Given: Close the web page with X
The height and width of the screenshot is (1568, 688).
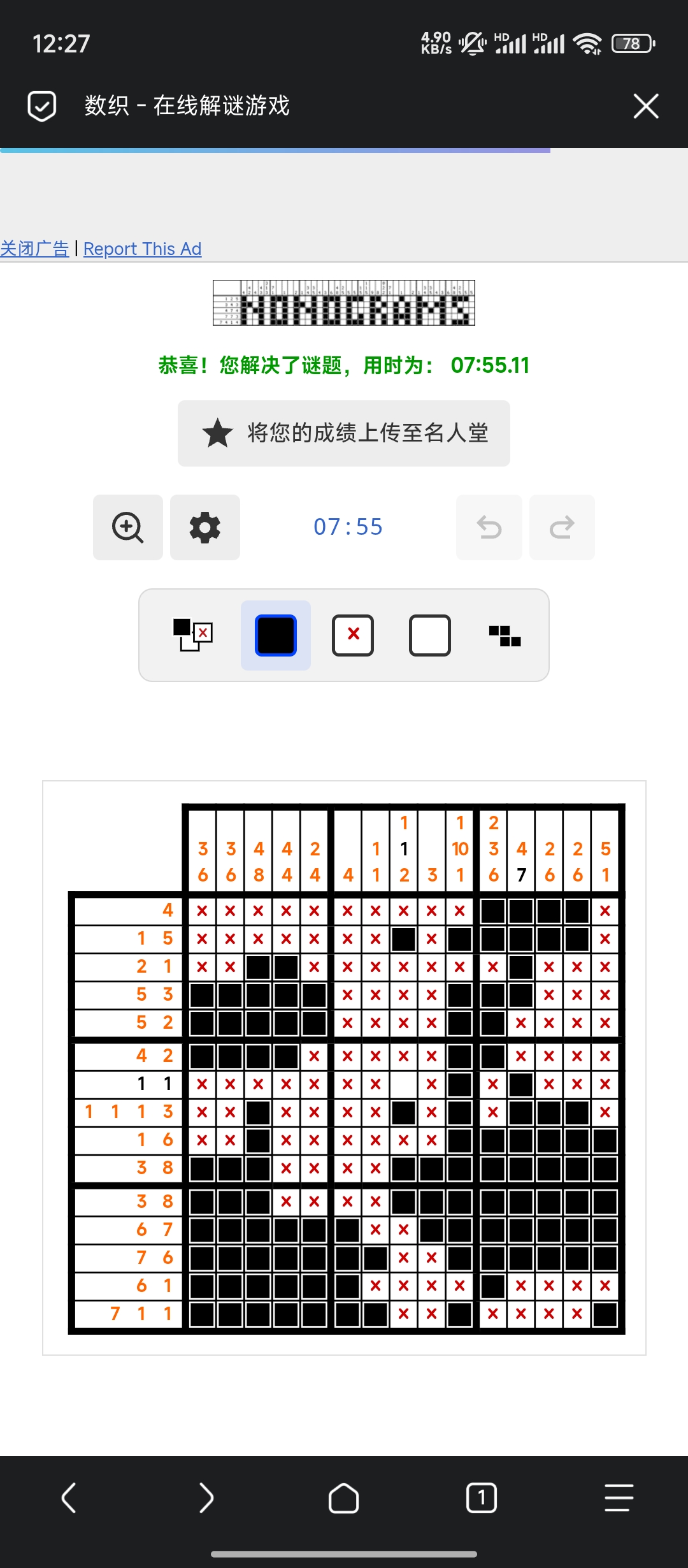Looking at the screenshot, I should (x=645, y=106).
